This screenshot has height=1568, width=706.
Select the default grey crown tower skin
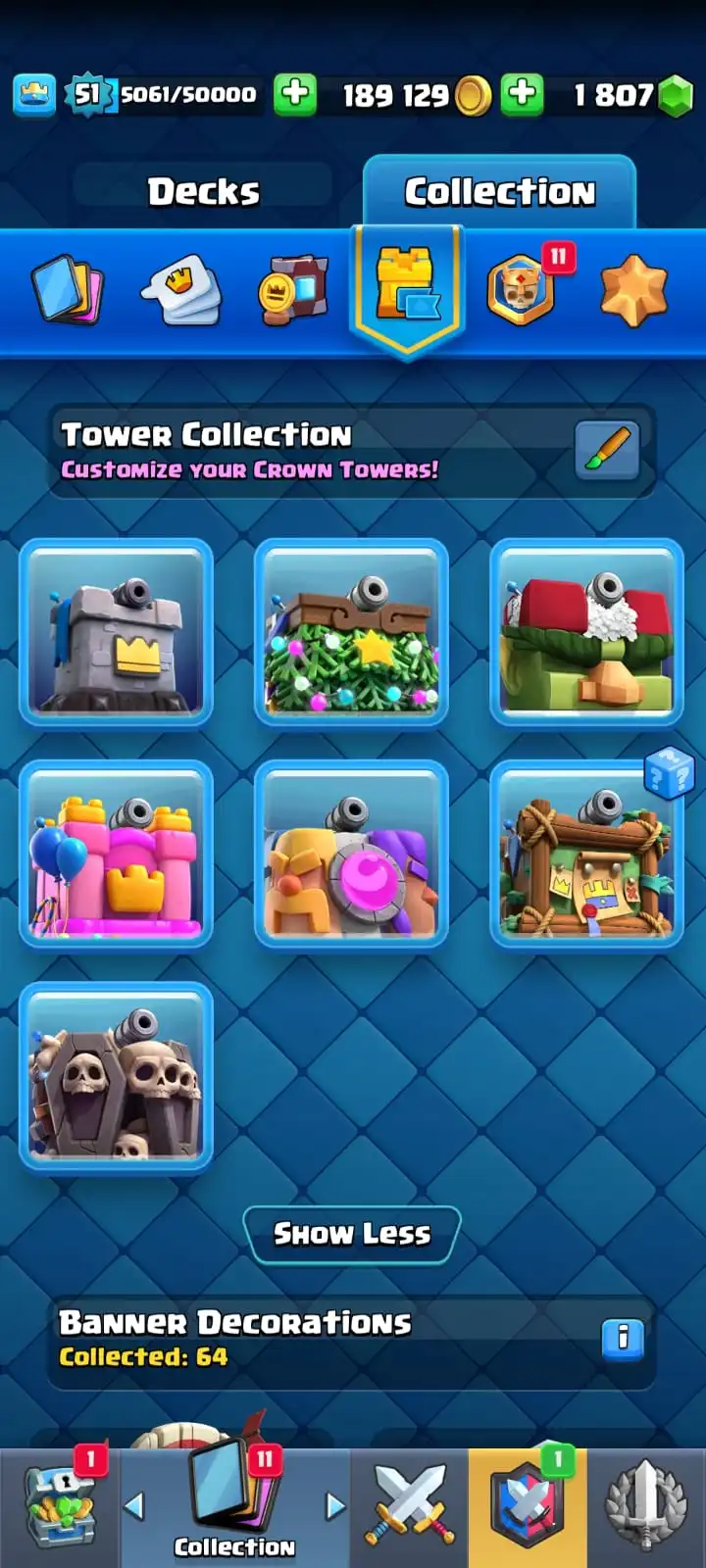coord(116,632)
